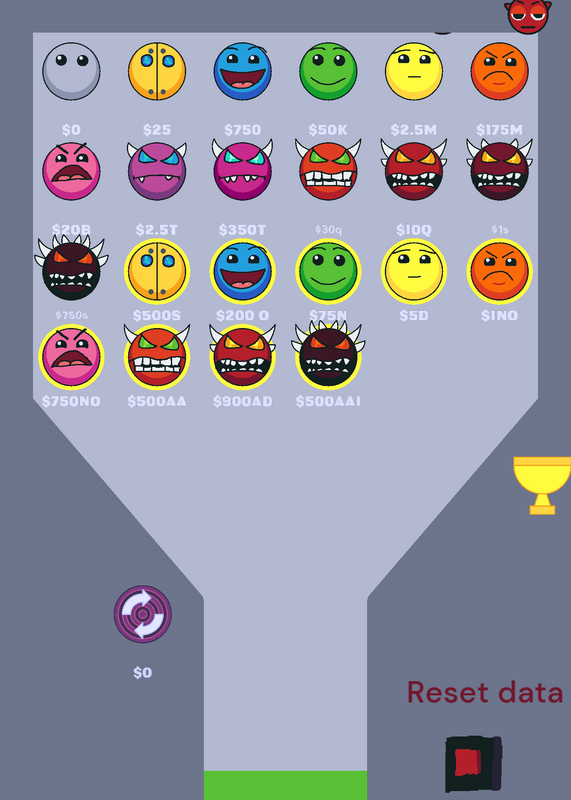This screenshot has width=571, height=800.
Task: Tap Reset data
Action: (485, 692)
